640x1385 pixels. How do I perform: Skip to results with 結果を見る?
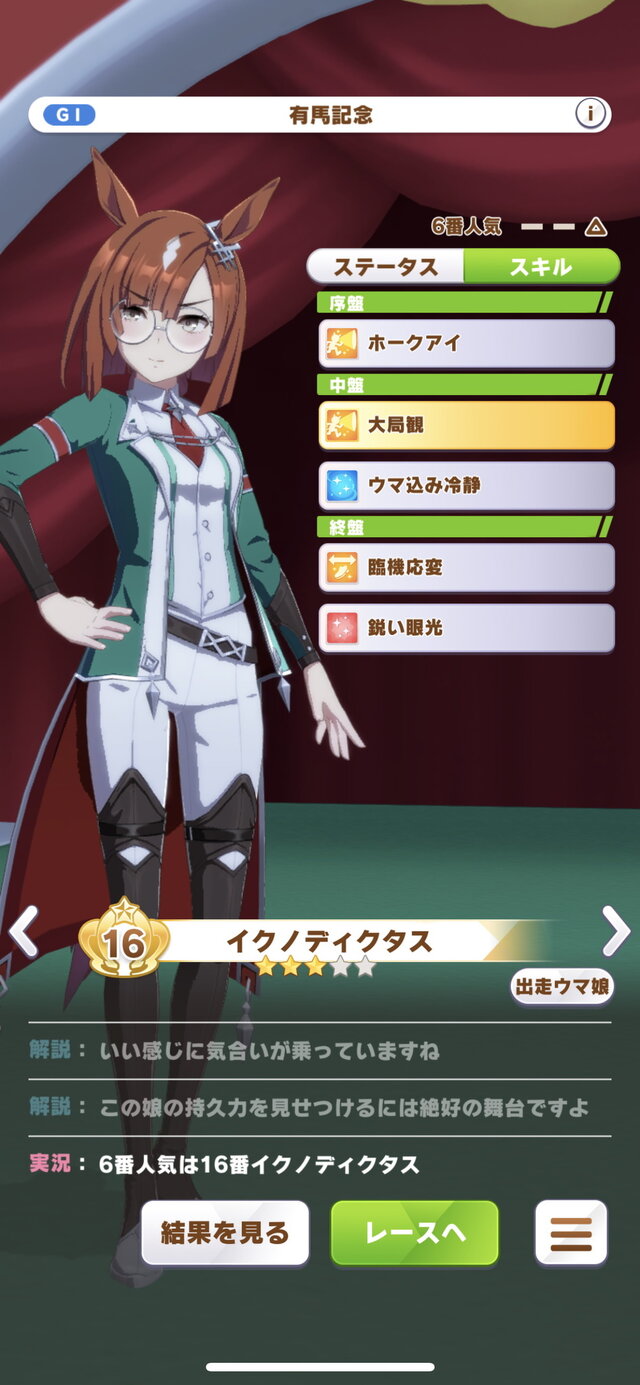tap(225, 1233)
